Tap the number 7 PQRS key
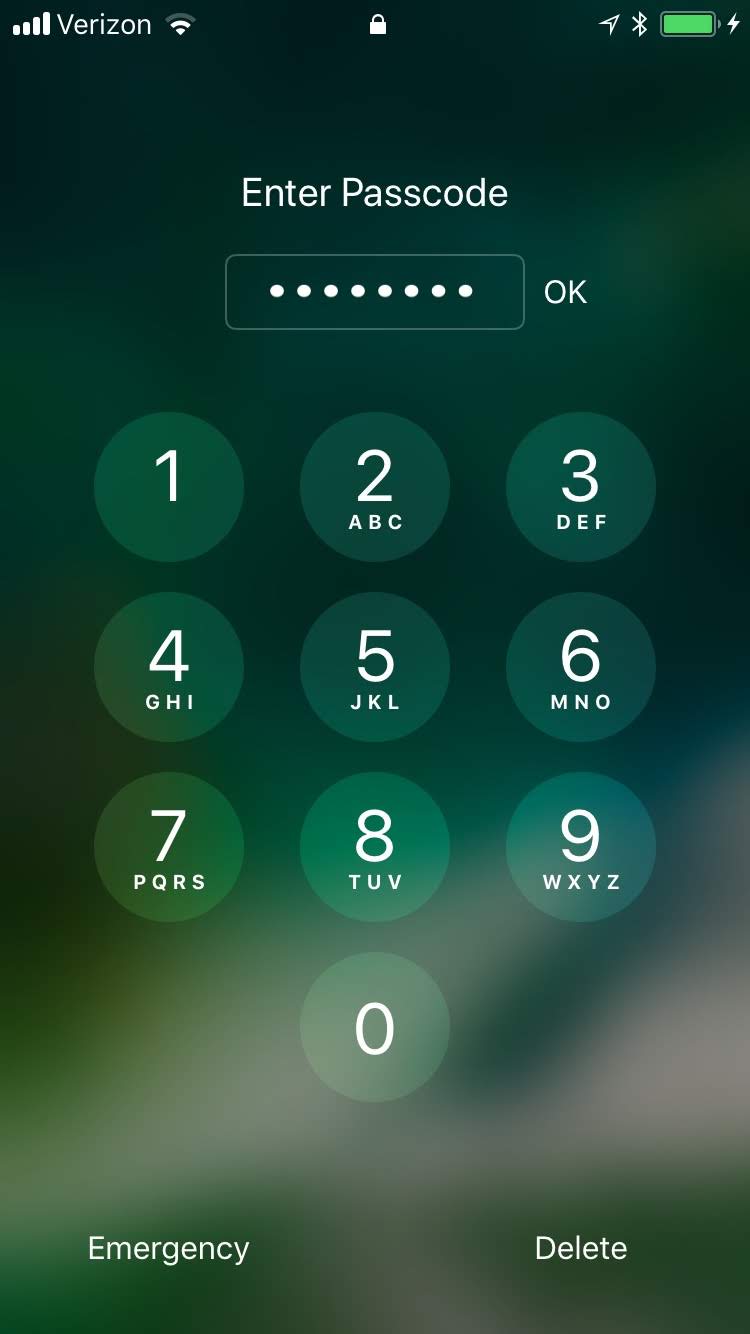 [169, 847]
